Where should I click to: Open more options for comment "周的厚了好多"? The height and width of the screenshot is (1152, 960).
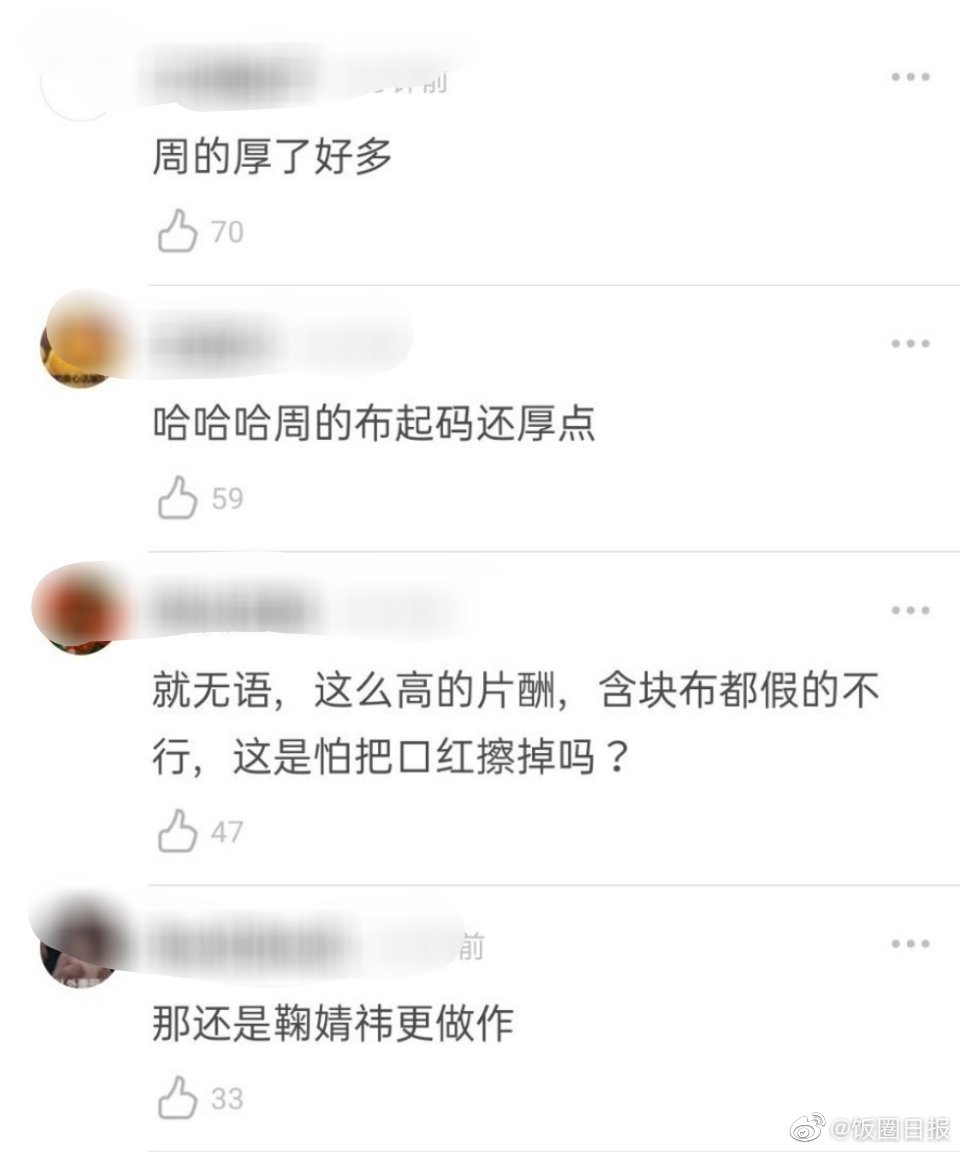pos(910,77)
